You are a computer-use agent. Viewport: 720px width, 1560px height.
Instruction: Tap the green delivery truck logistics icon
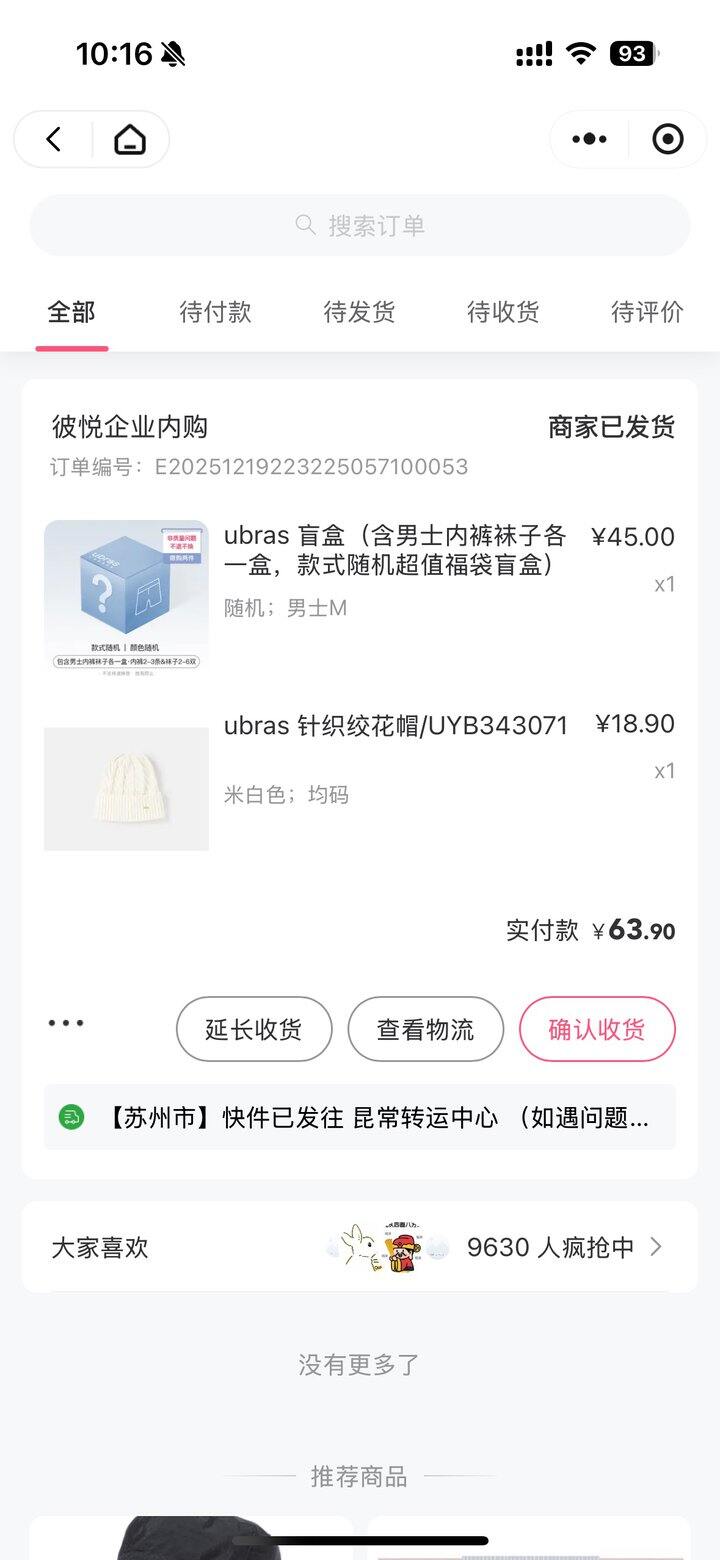click(70, 1117)
